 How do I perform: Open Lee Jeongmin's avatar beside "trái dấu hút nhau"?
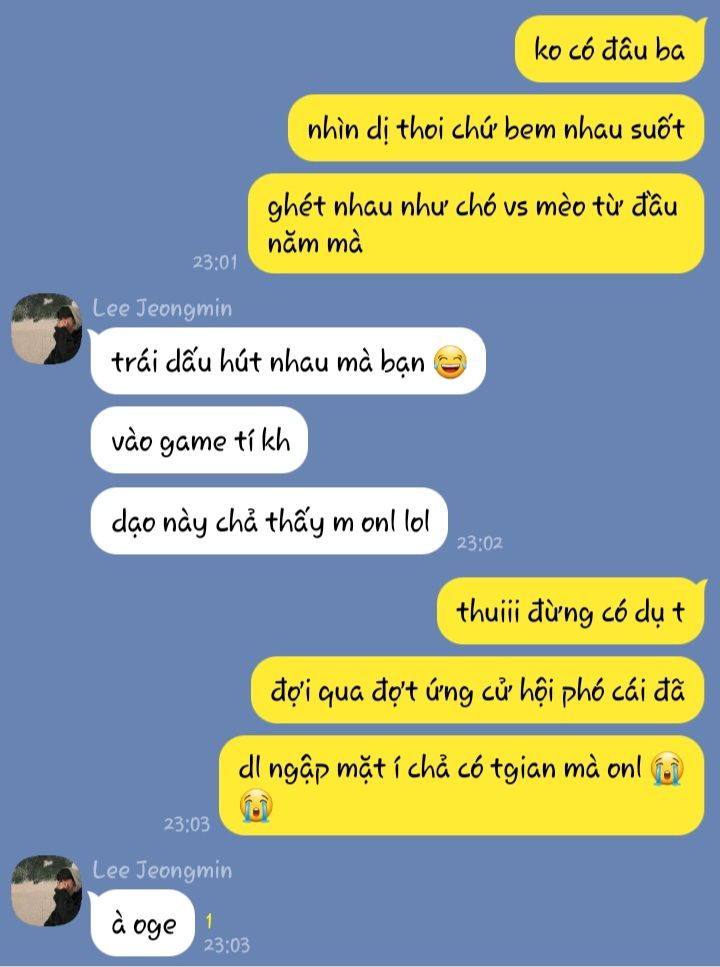(46, 328)
